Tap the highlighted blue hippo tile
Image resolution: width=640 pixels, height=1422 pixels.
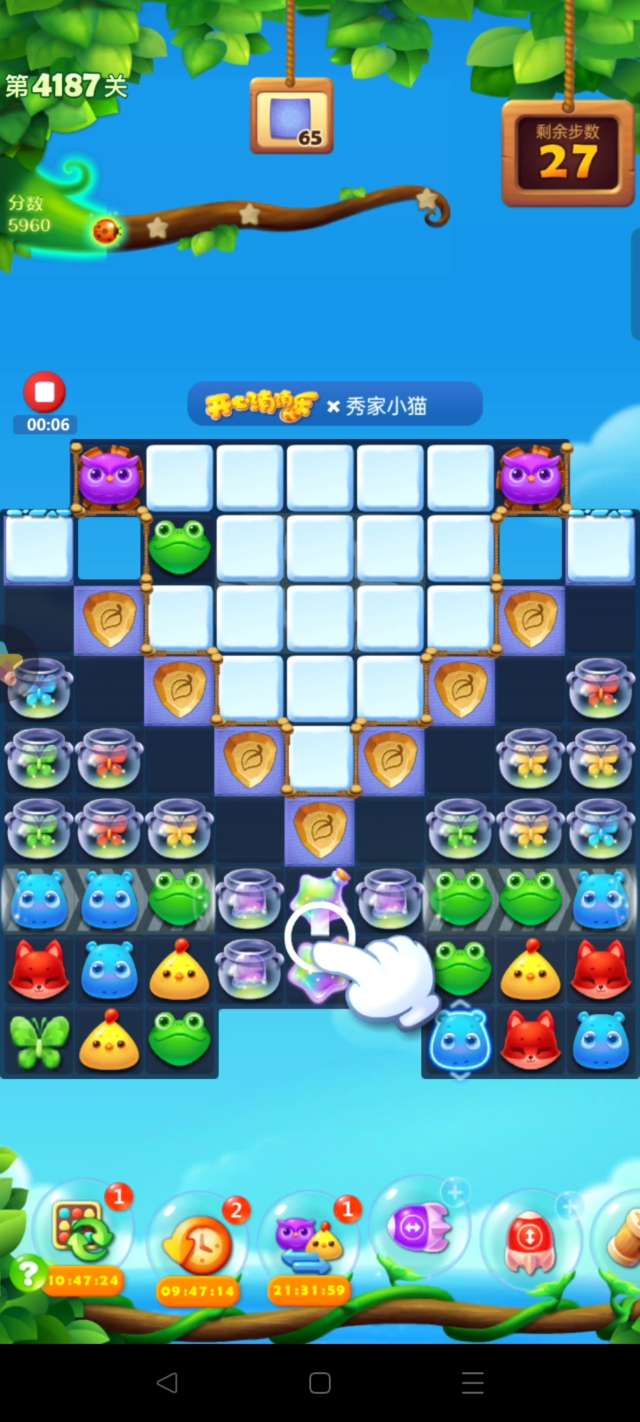(x=460, y=1042)
